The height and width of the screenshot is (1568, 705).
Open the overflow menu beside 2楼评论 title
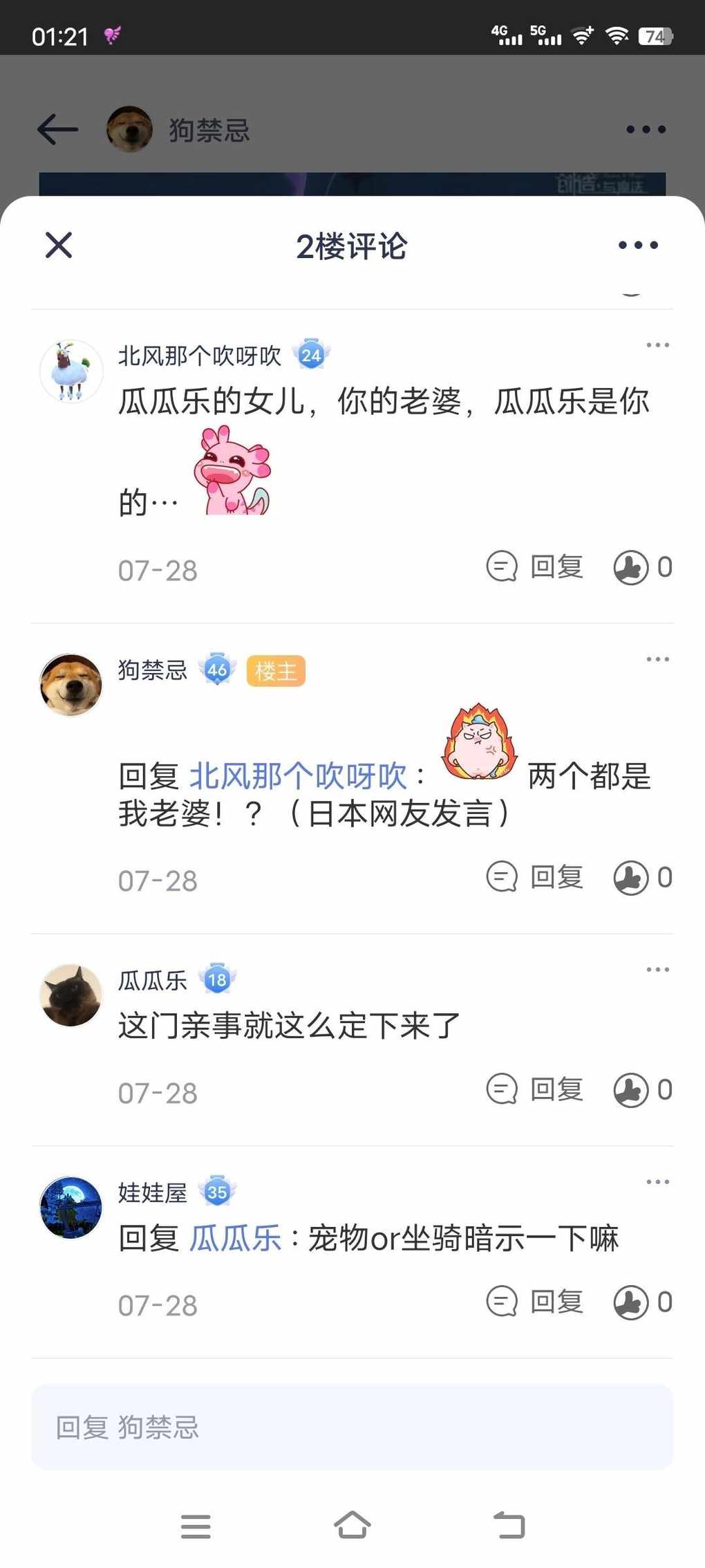(638, 245)
